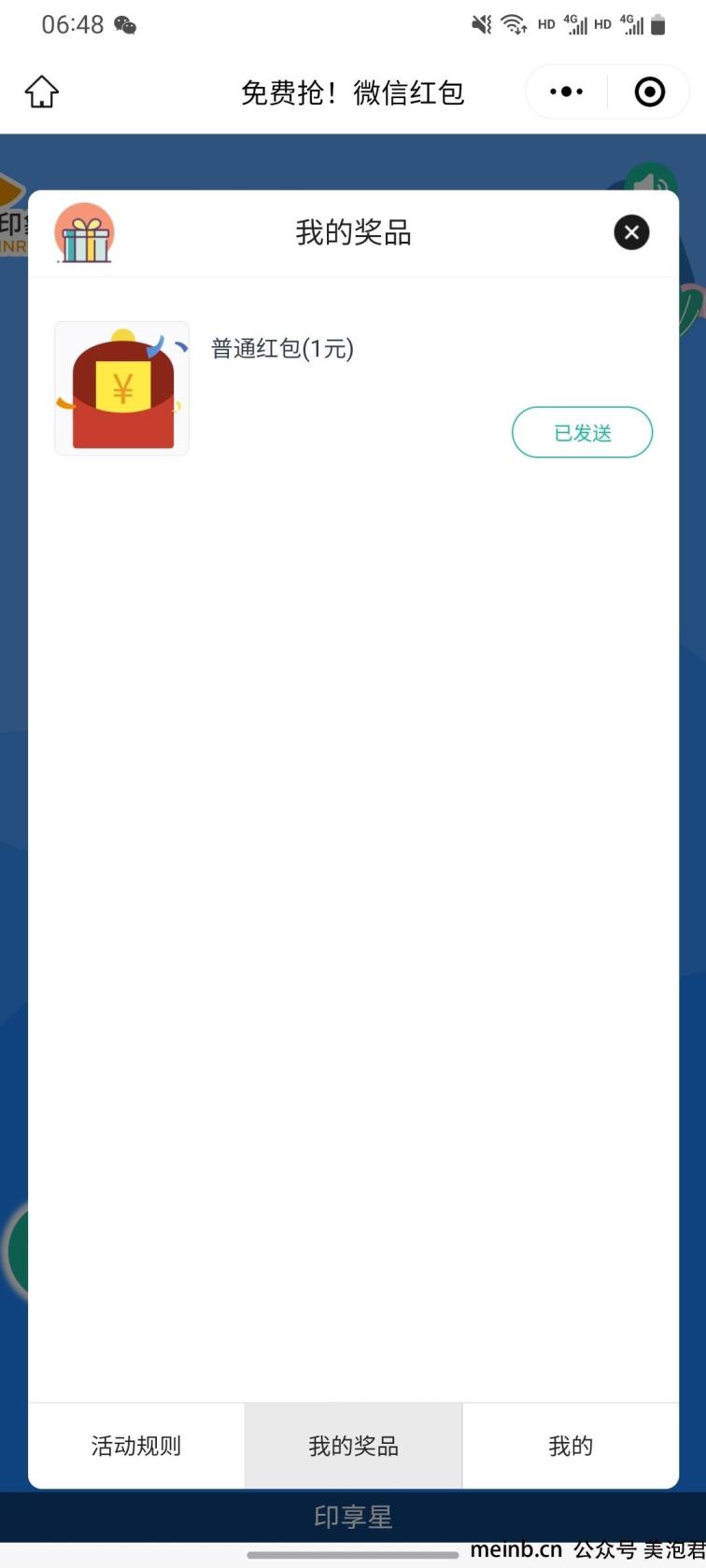The height and width of the screenshot is (1568, 706).
Task: Switch to the 活动规则 tab
Action: [136, 1445]
